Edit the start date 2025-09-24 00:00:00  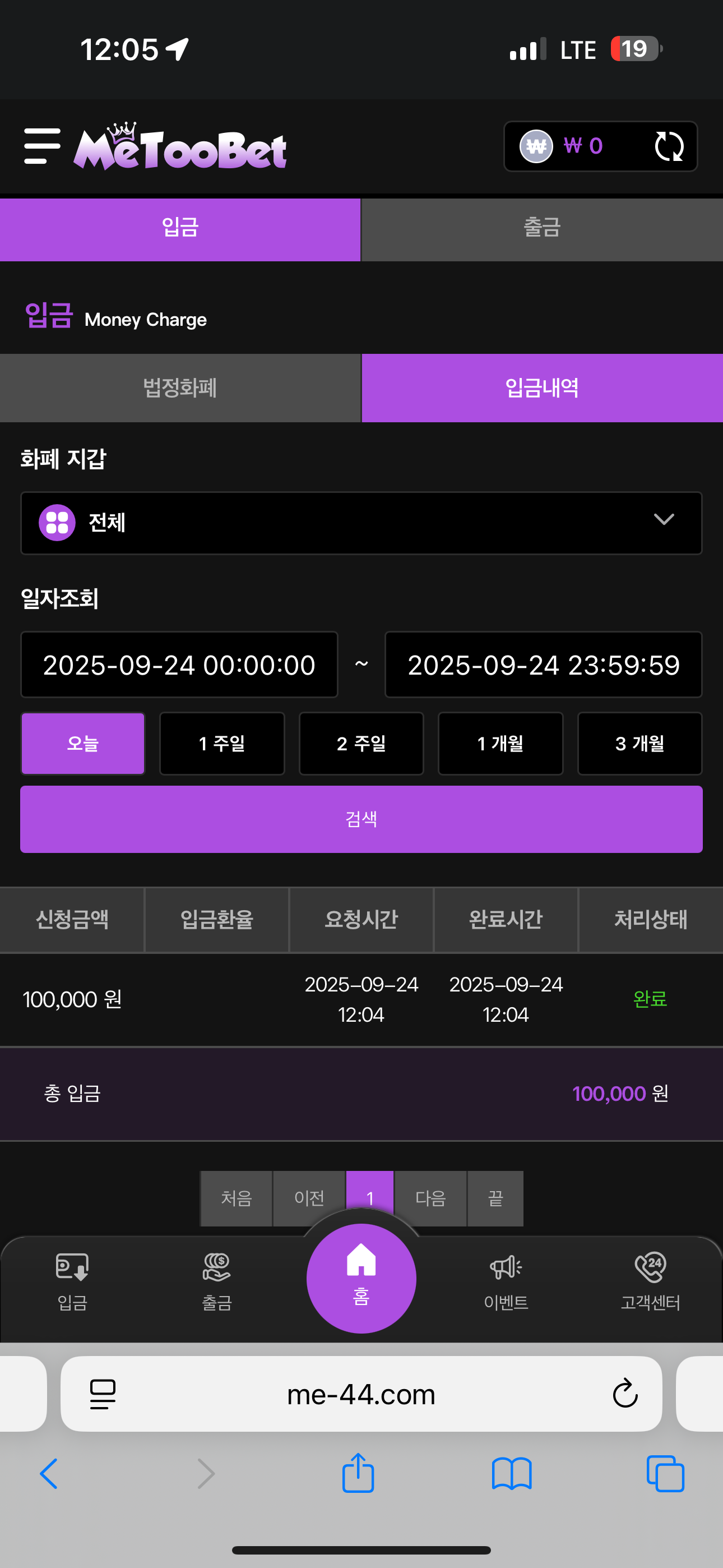179,665
